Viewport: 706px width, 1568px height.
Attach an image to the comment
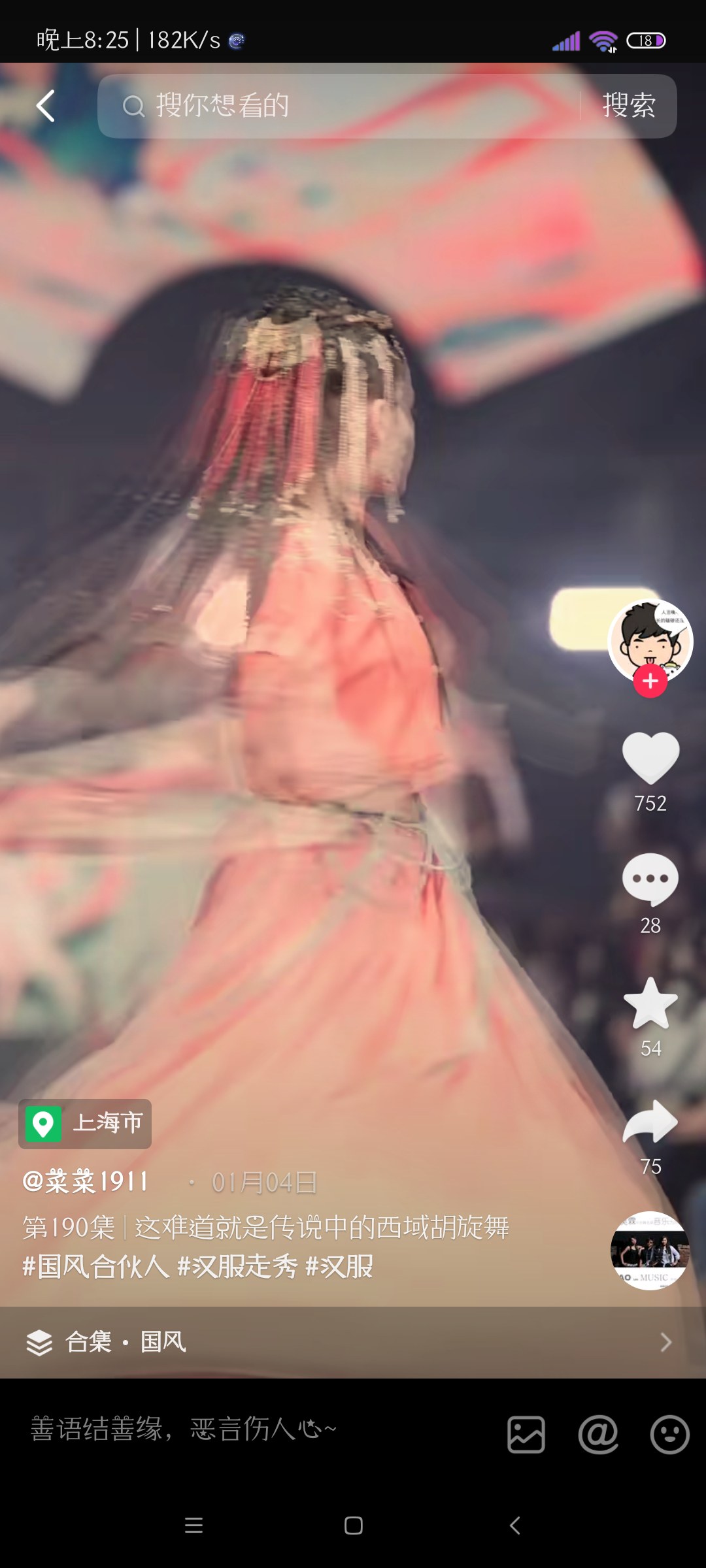click(x=526, y=1434)
